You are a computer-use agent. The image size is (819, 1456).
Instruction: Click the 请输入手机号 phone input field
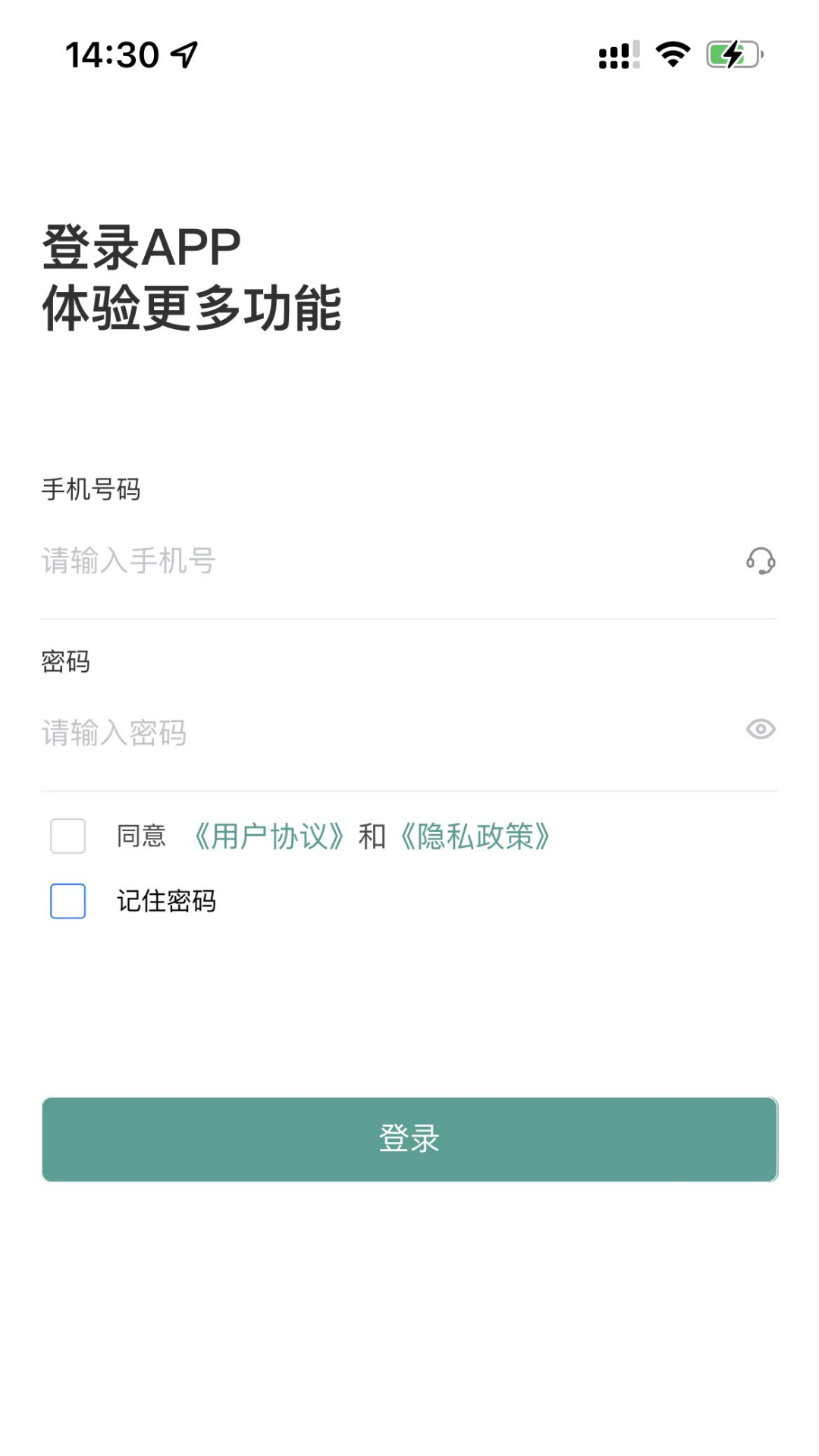tap(303, 561)
